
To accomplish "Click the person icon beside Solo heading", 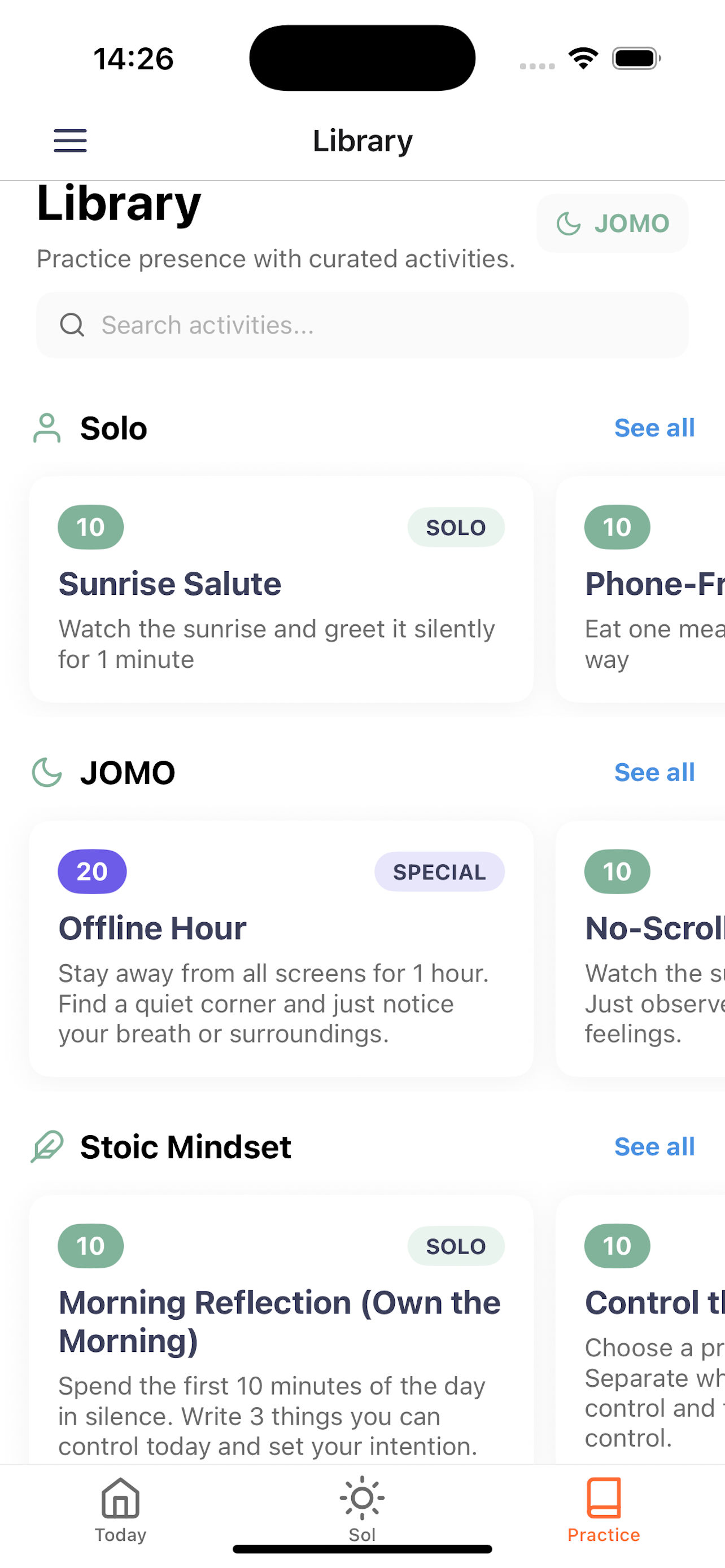I will tap(47, 428).
